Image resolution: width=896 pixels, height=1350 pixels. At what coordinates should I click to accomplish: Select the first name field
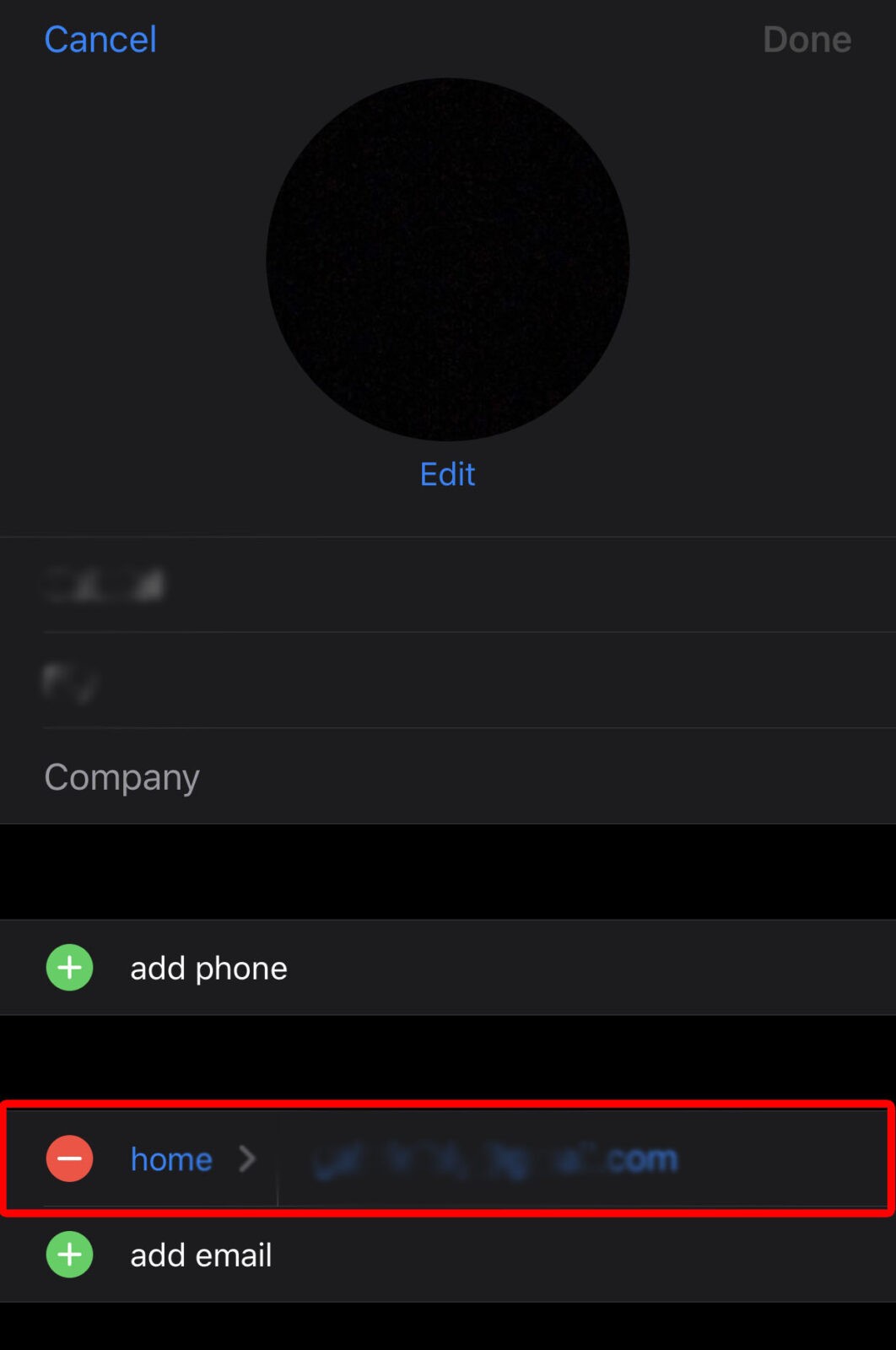(x=469, y=585)
